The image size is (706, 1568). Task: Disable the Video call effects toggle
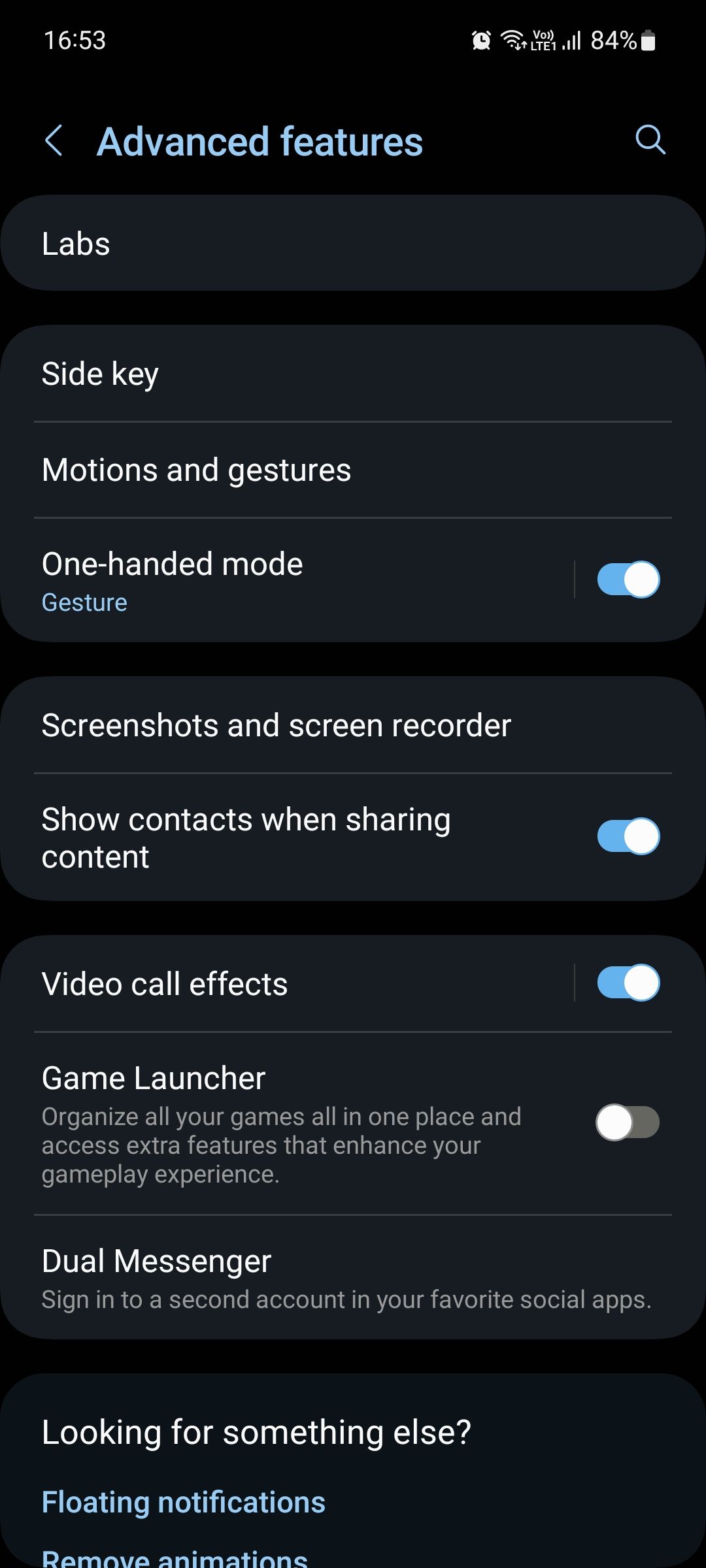click(x=628, y=982)
